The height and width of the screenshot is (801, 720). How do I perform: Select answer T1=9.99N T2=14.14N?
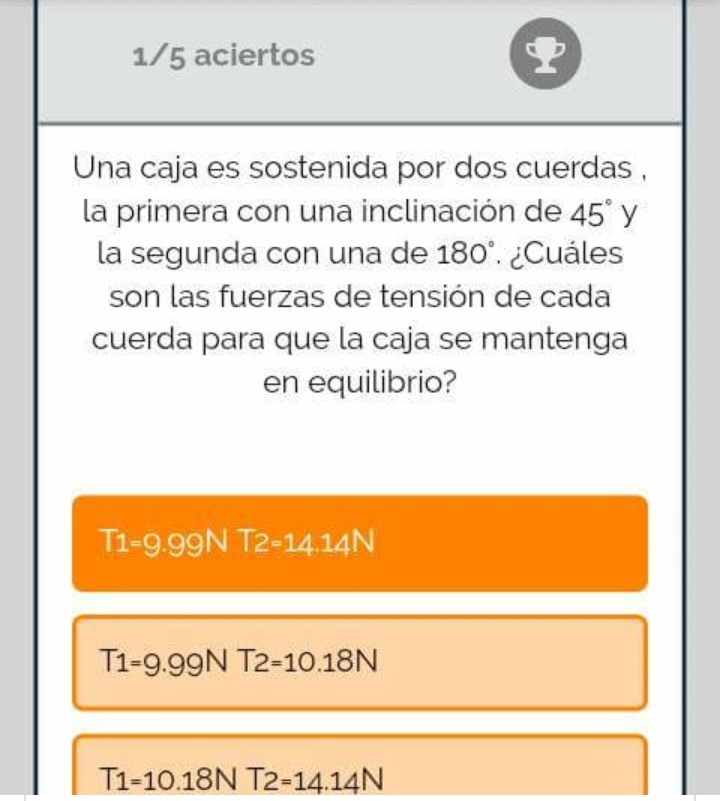point(359,543)
